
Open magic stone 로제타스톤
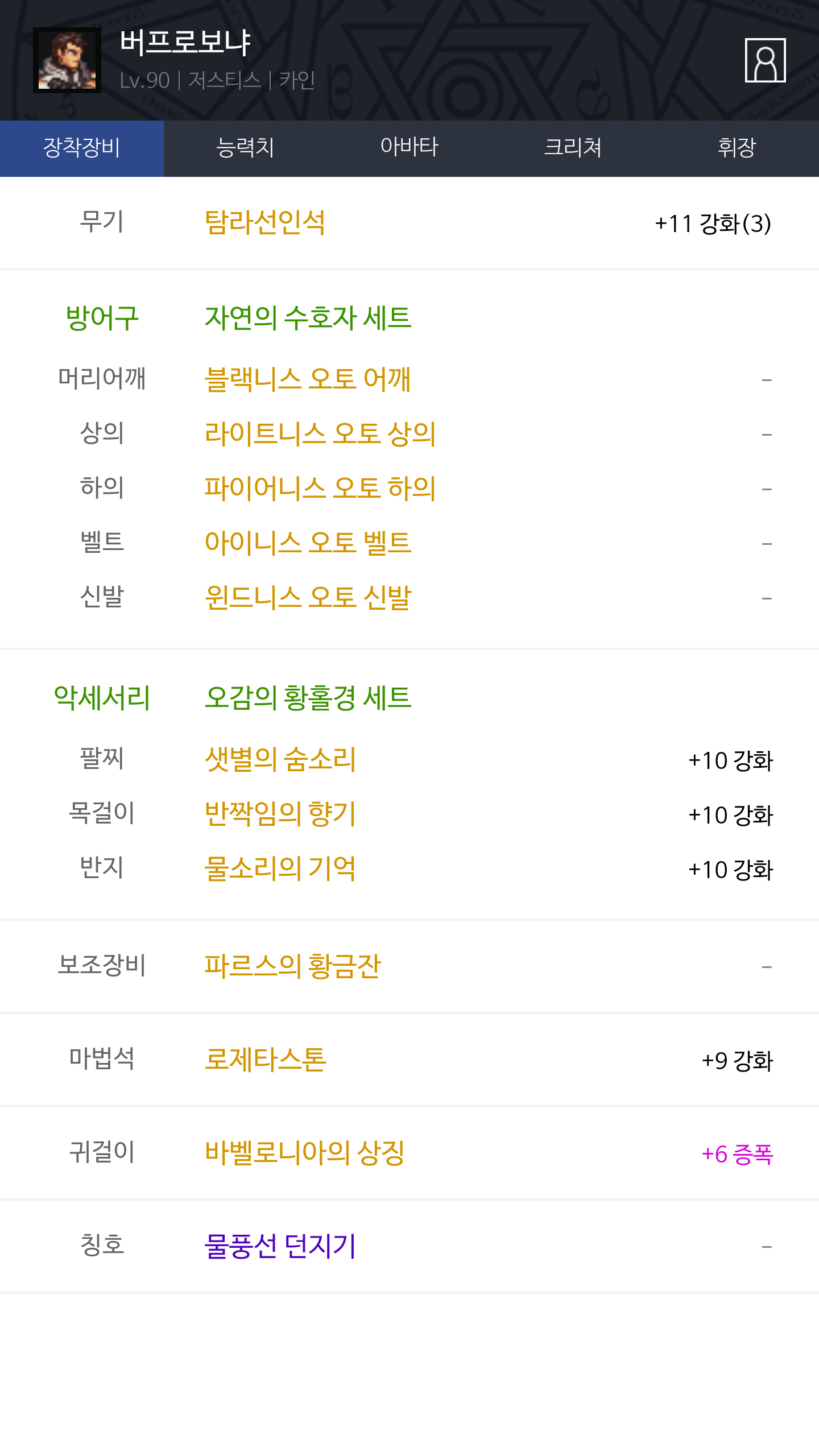click(265, 1059)
